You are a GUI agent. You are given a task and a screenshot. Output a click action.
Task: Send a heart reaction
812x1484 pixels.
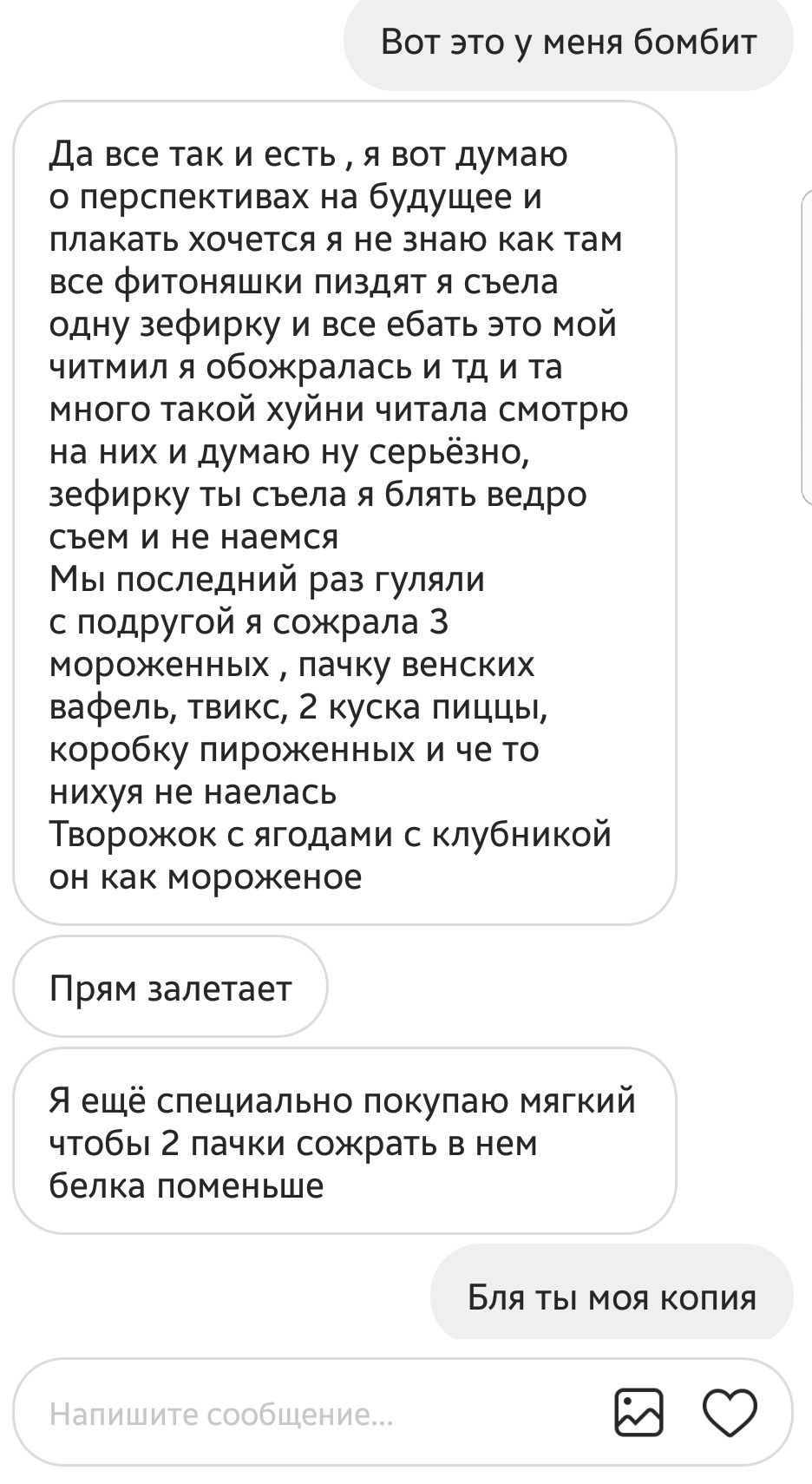(x=730, y=1413)
